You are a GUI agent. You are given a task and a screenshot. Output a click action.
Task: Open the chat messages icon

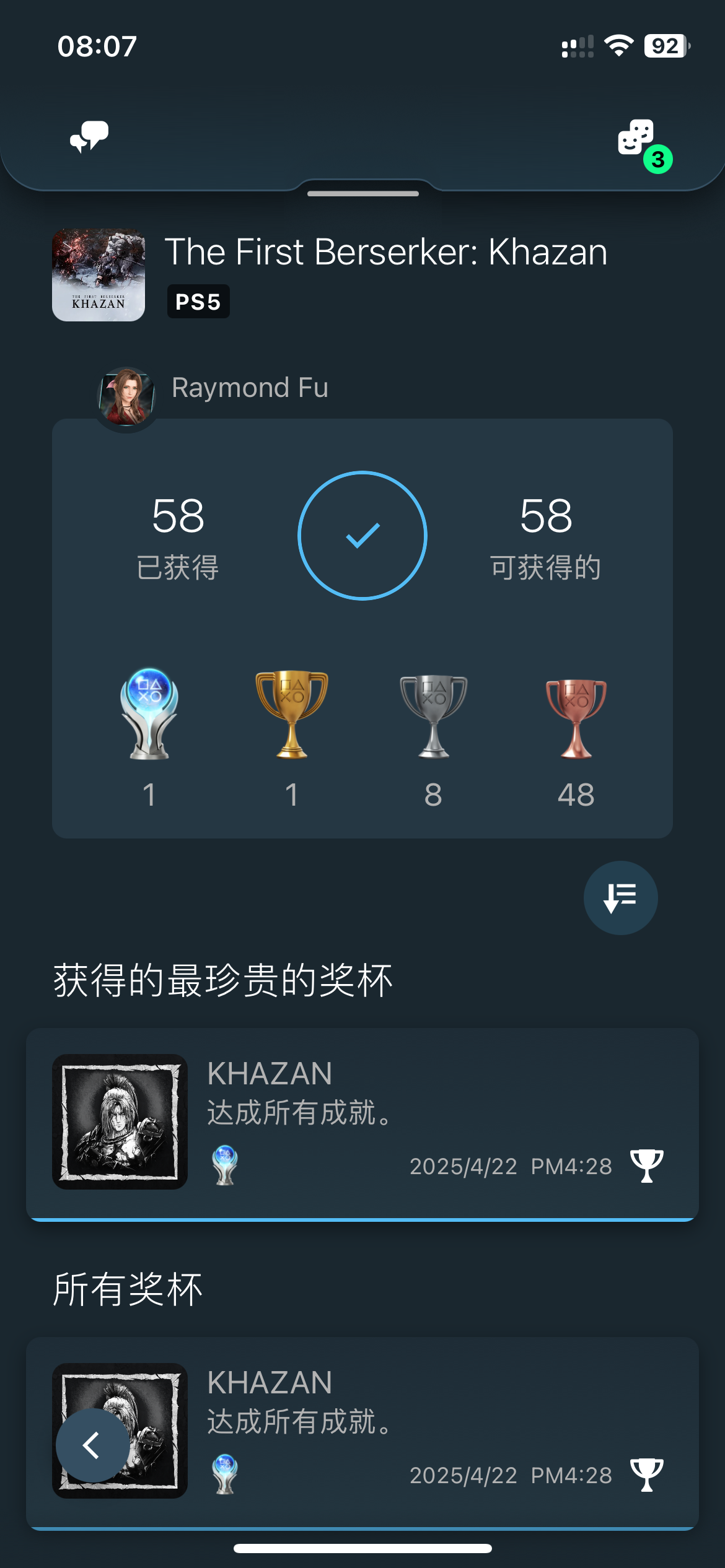click(x=89, y=137)
